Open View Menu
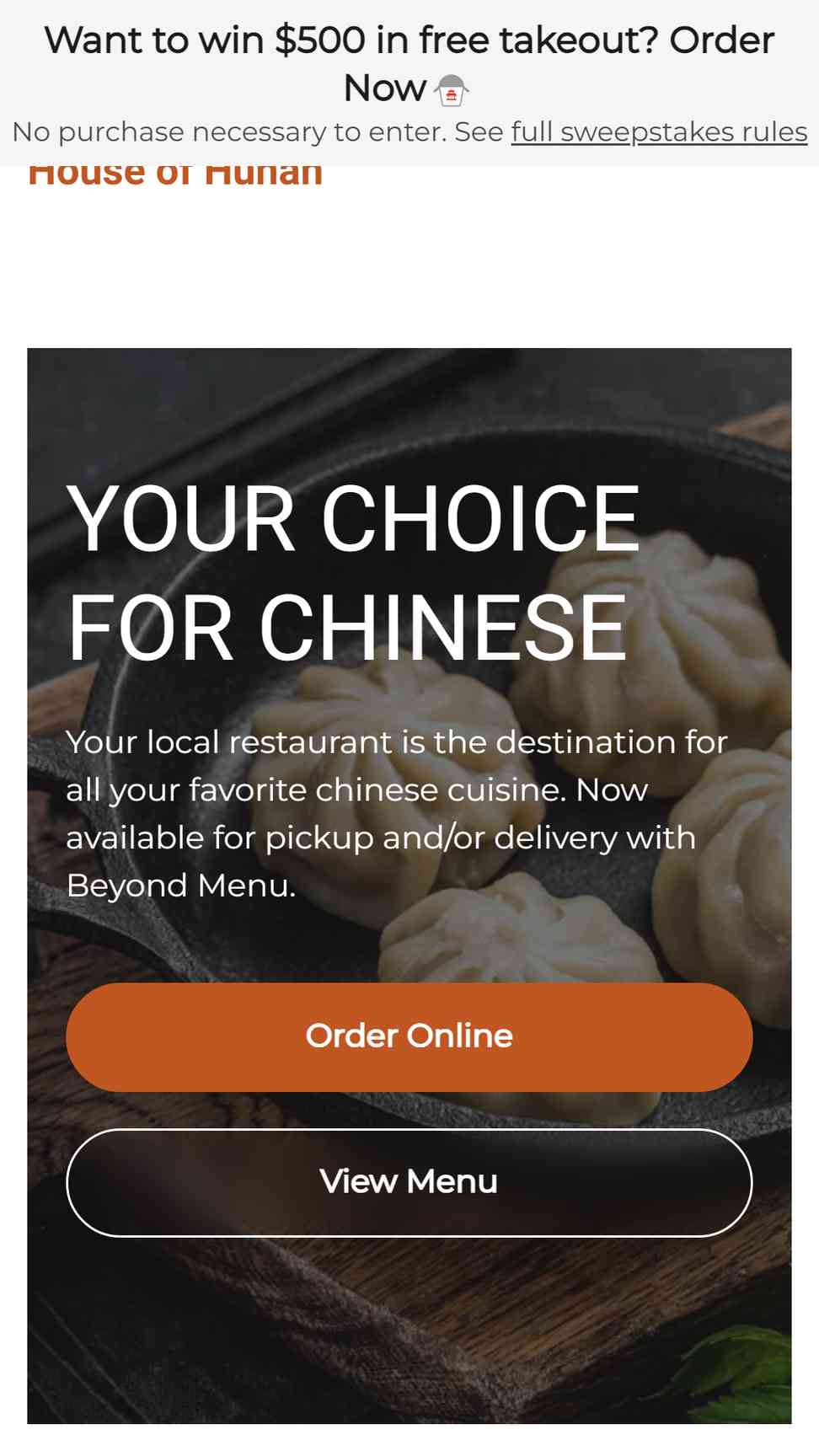 409,1182
